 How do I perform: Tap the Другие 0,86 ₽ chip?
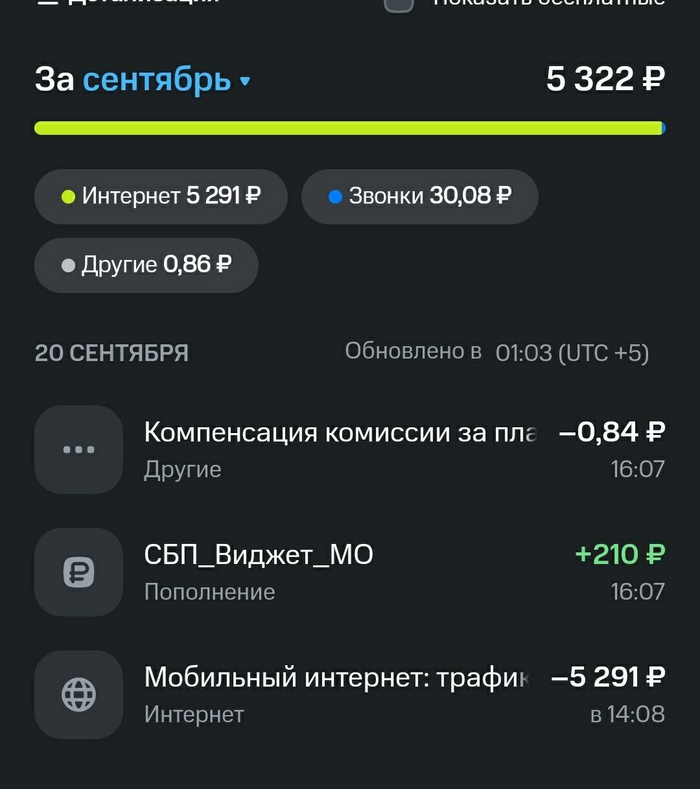point(146,265)
